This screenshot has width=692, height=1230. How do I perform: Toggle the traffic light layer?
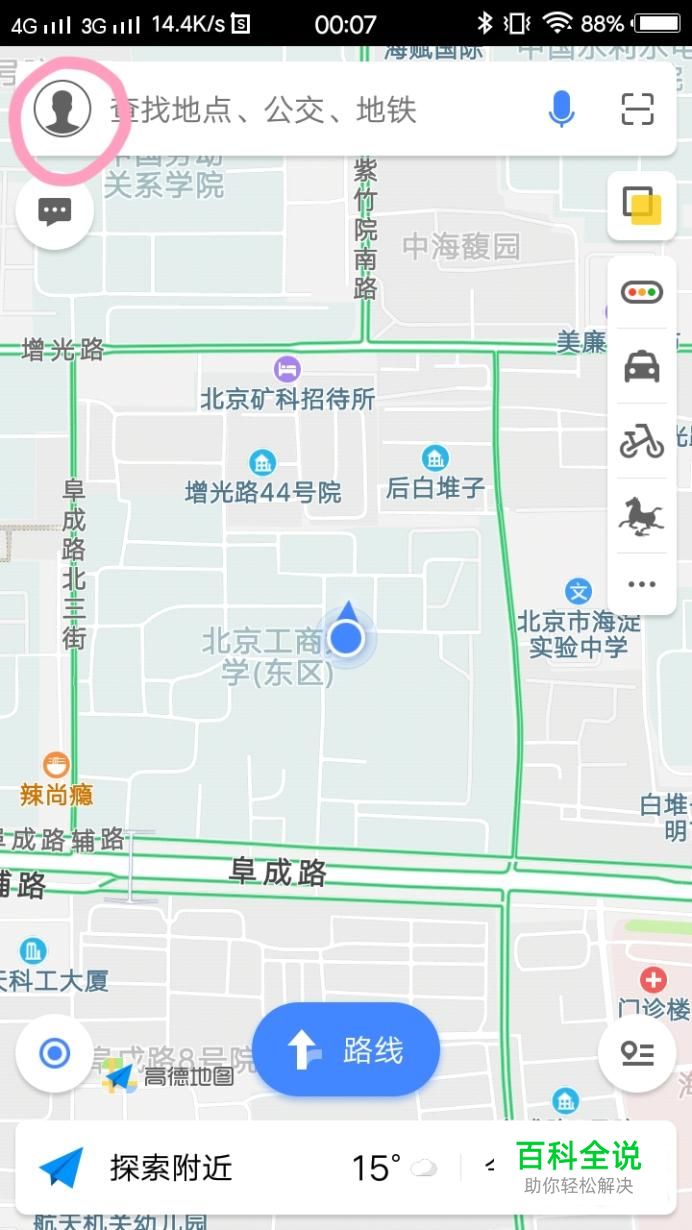tap(642, 292)
